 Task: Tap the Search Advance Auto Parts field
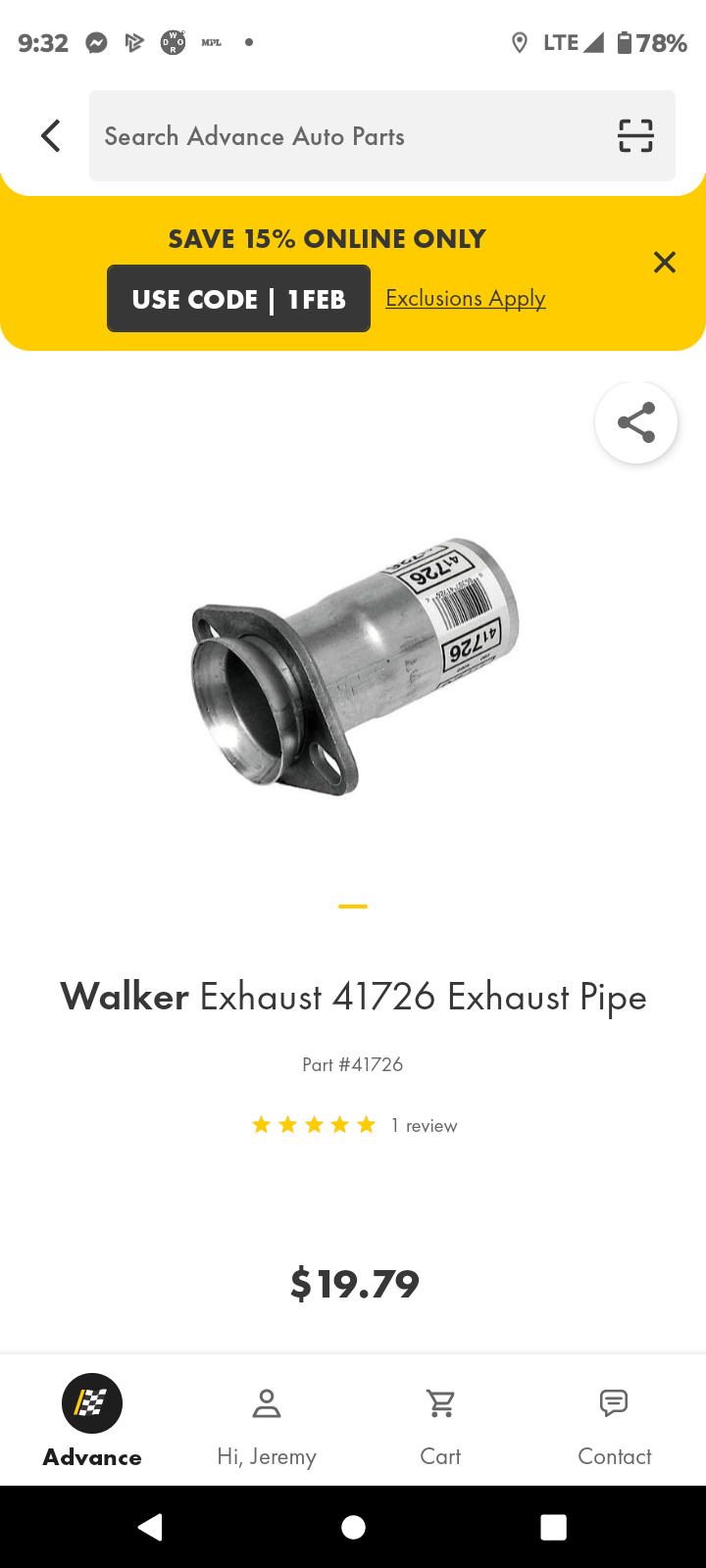tap(343, 136)
